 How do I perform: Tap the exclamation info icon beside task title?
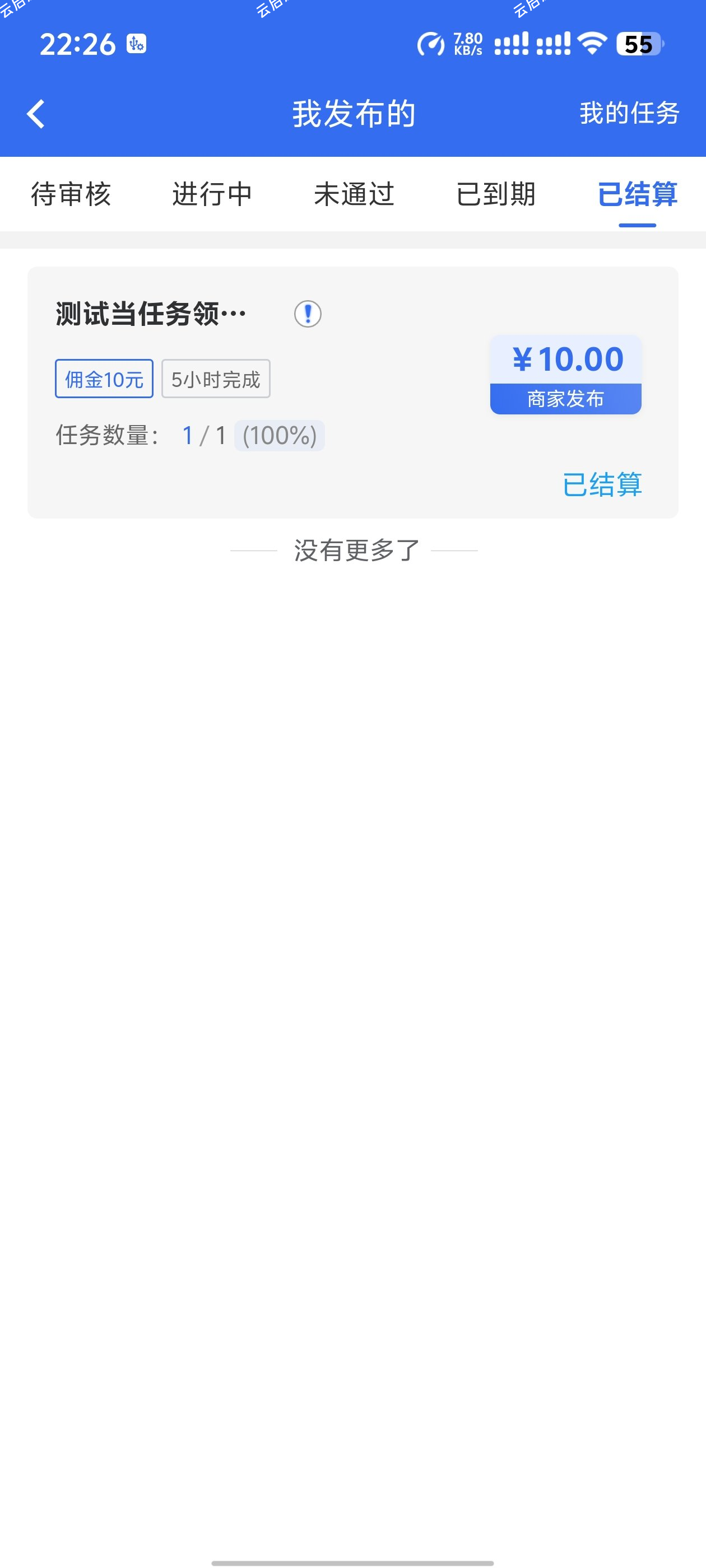[x=308, y=315]
